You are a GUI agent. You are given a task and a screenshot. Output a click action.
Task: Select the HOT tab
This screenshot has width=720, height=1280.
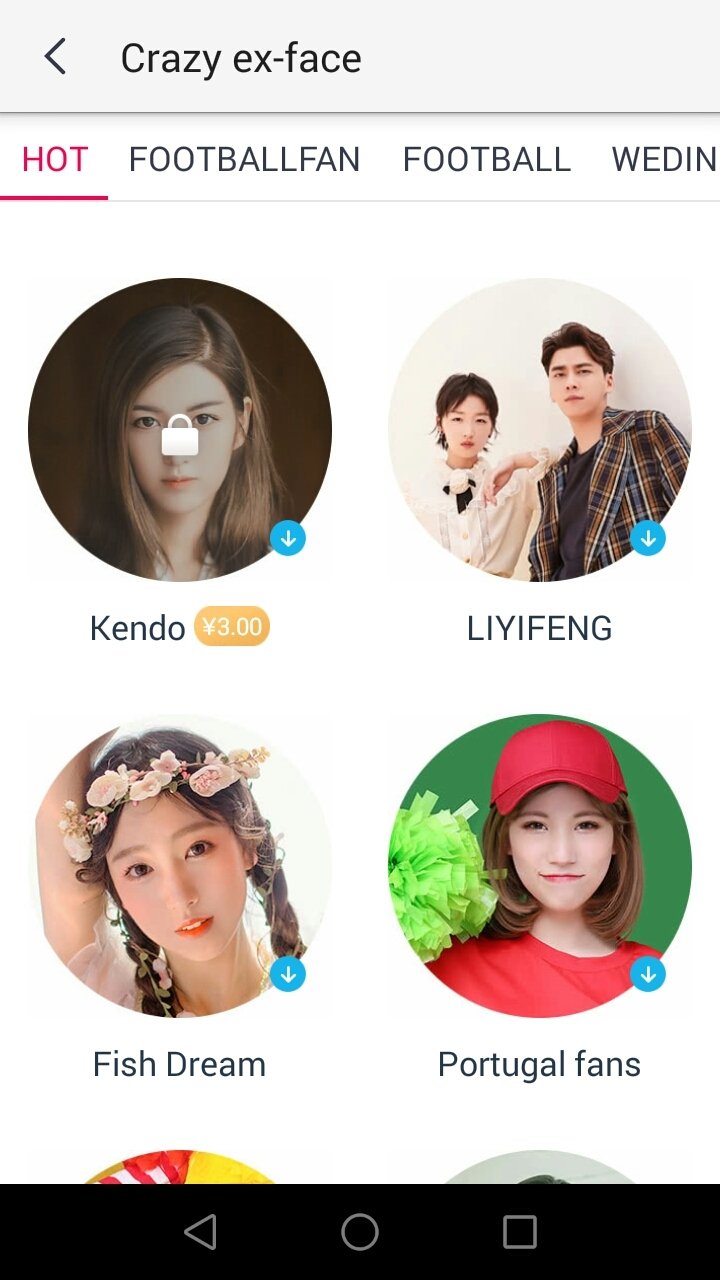pos(55,159)
